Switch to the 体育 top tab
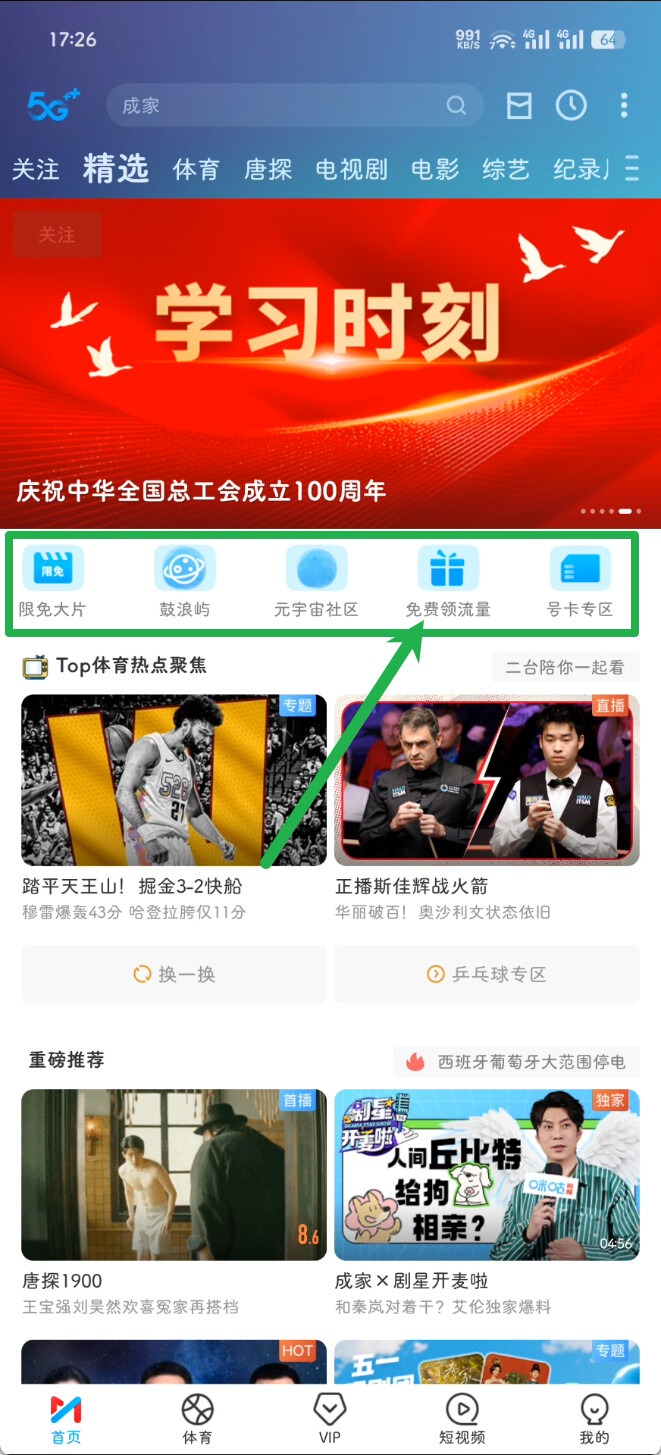Viewport: 661px width, 1455px height. click(x=196, y=169)
